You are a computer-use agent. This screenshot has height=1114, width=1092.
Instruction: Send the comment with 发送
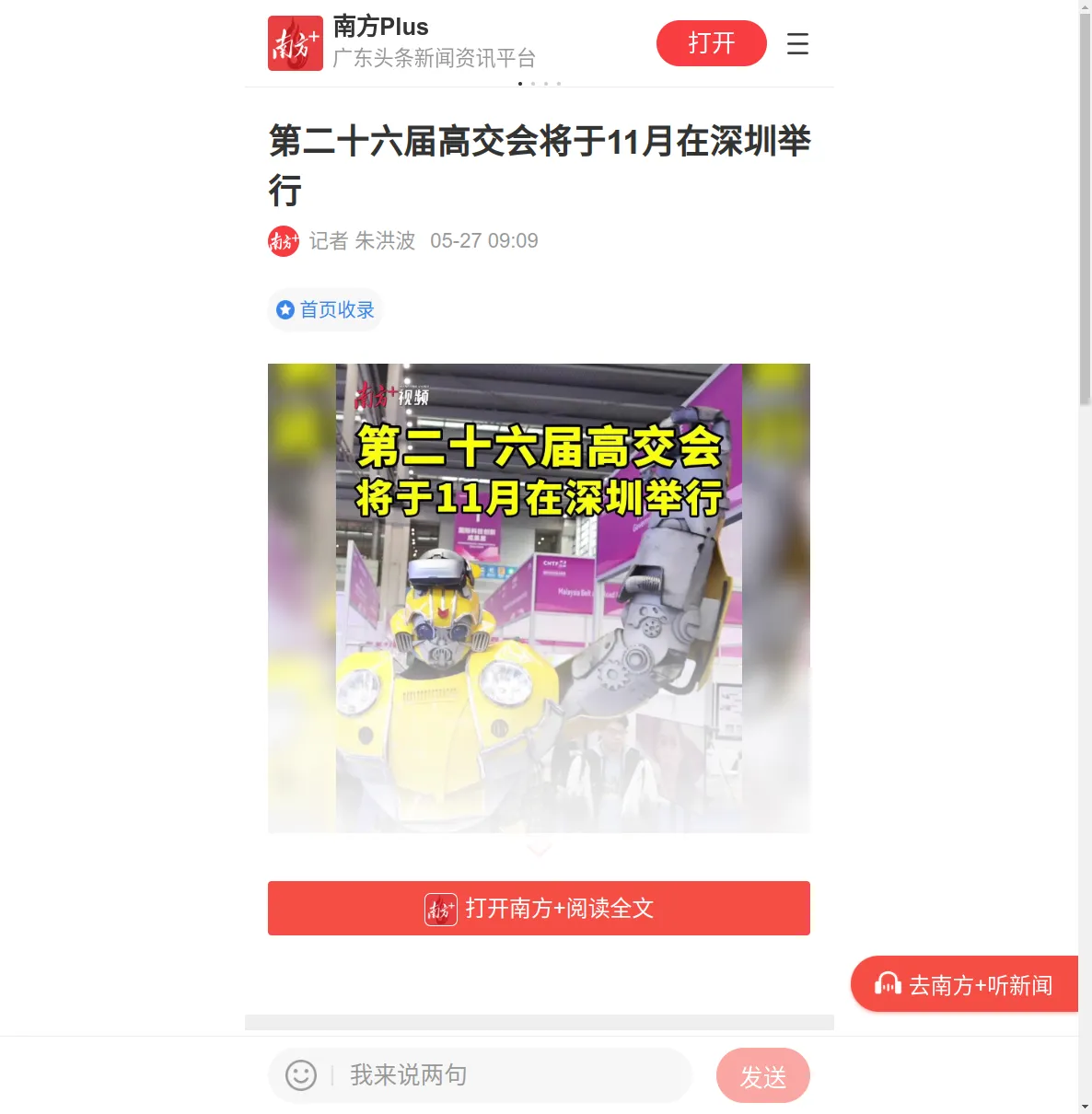pyautogui.click(x=762, y=1075)
